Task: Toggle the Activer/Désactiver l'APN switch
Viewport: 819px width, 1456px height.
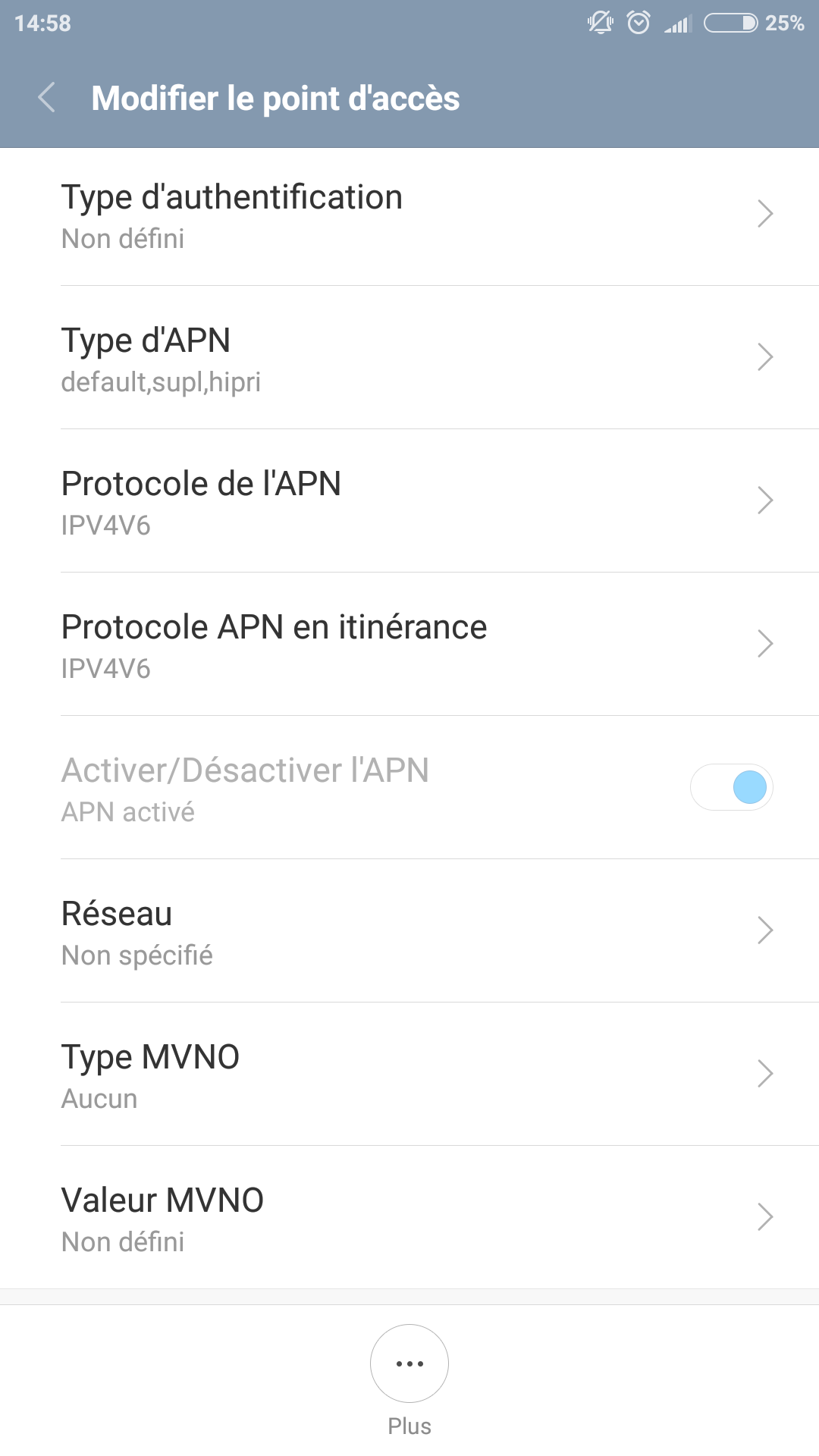Action: 731,787
